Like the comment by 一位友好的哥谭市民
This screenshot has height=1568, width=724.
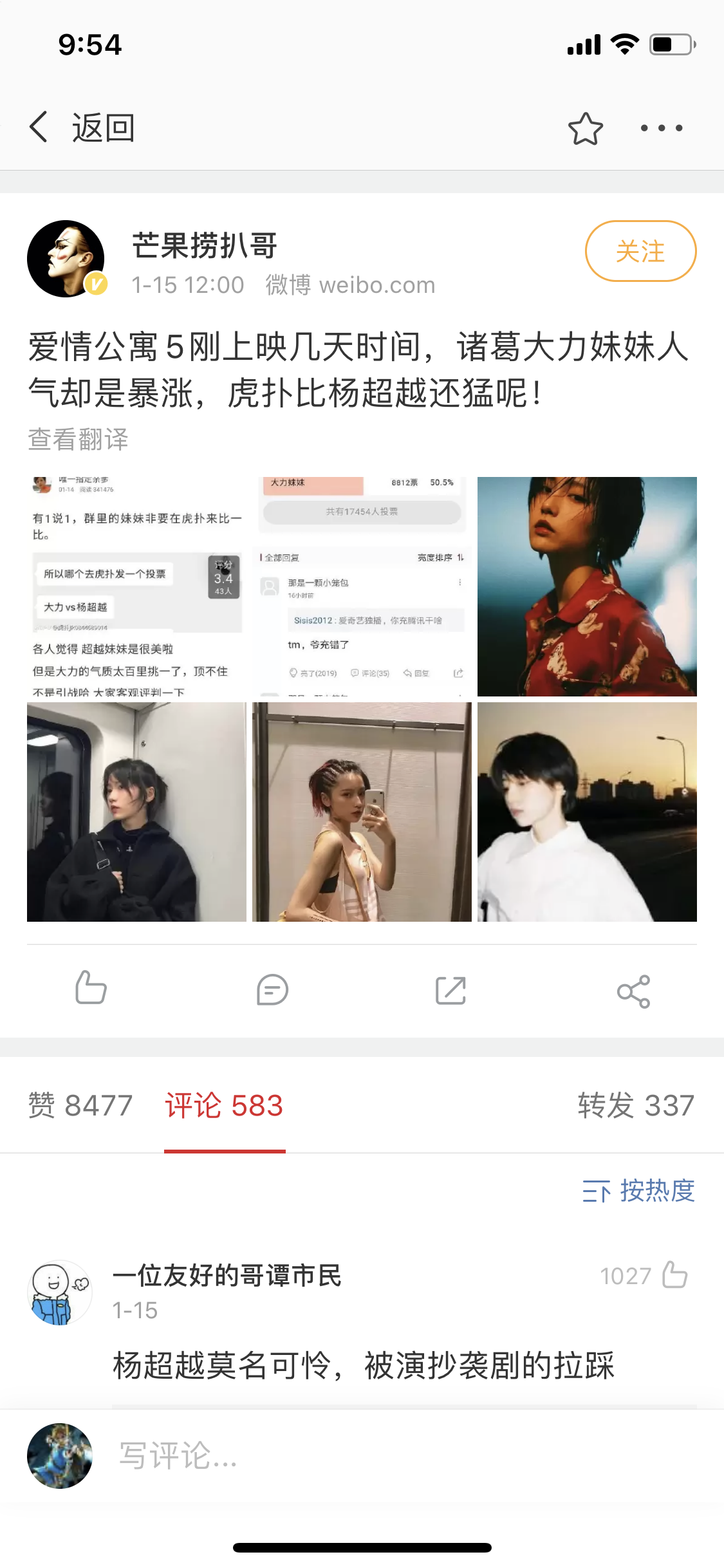[x=674, y=1275]
